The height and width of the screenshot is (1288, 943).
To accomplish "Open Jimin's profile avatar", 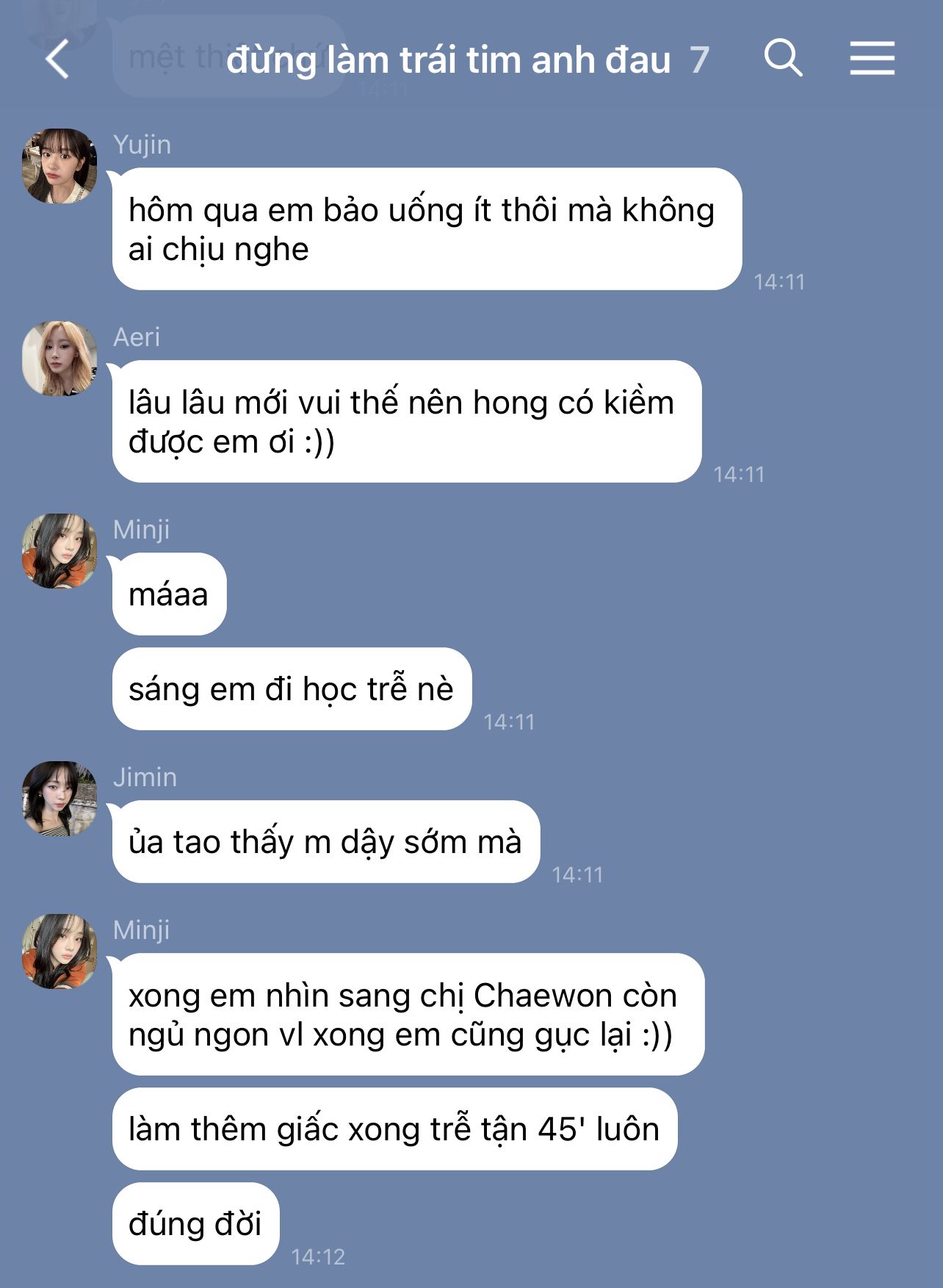I will (x=59, y=799).
